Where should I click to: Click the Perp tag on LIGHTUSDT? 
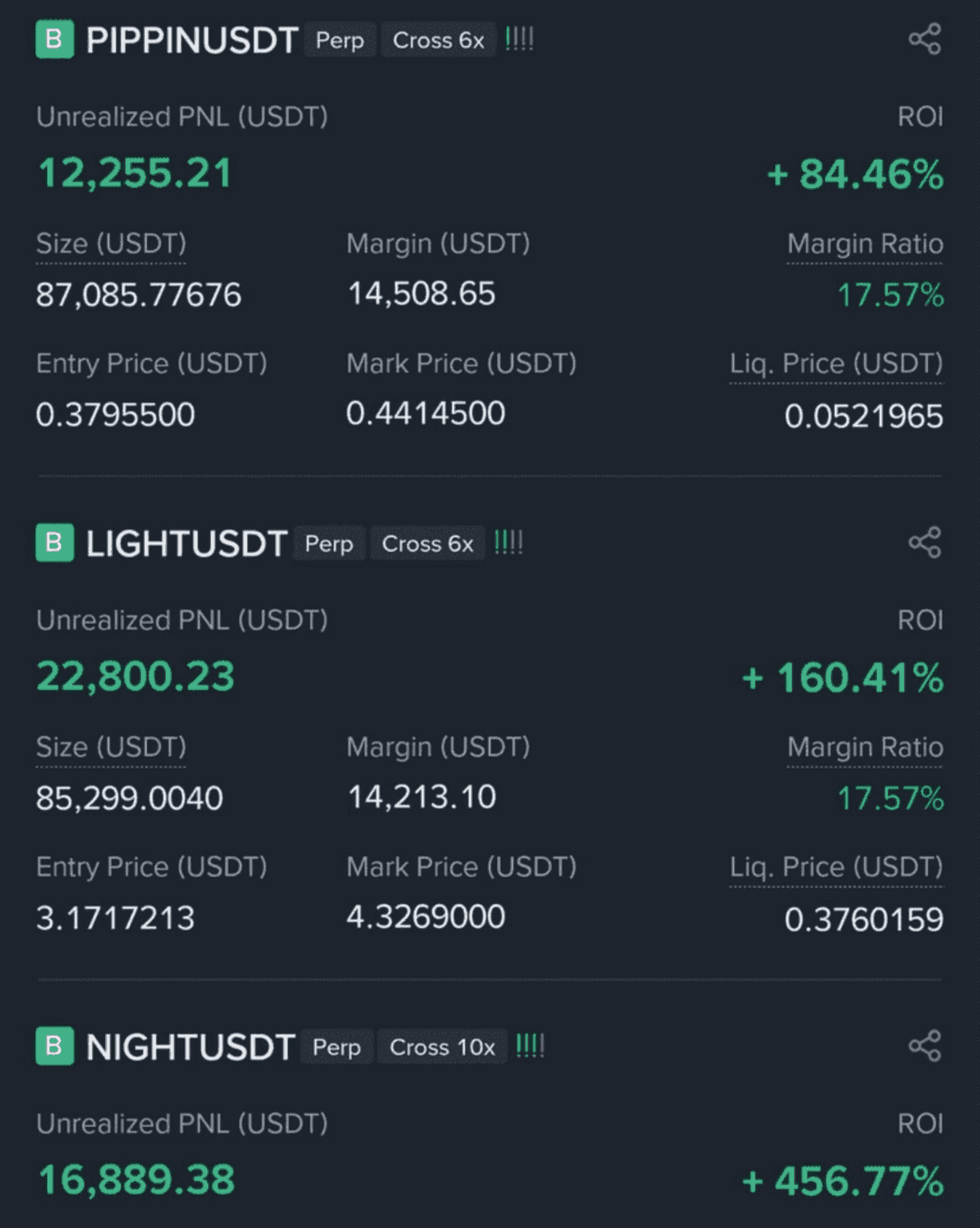(x=329, y=545)
